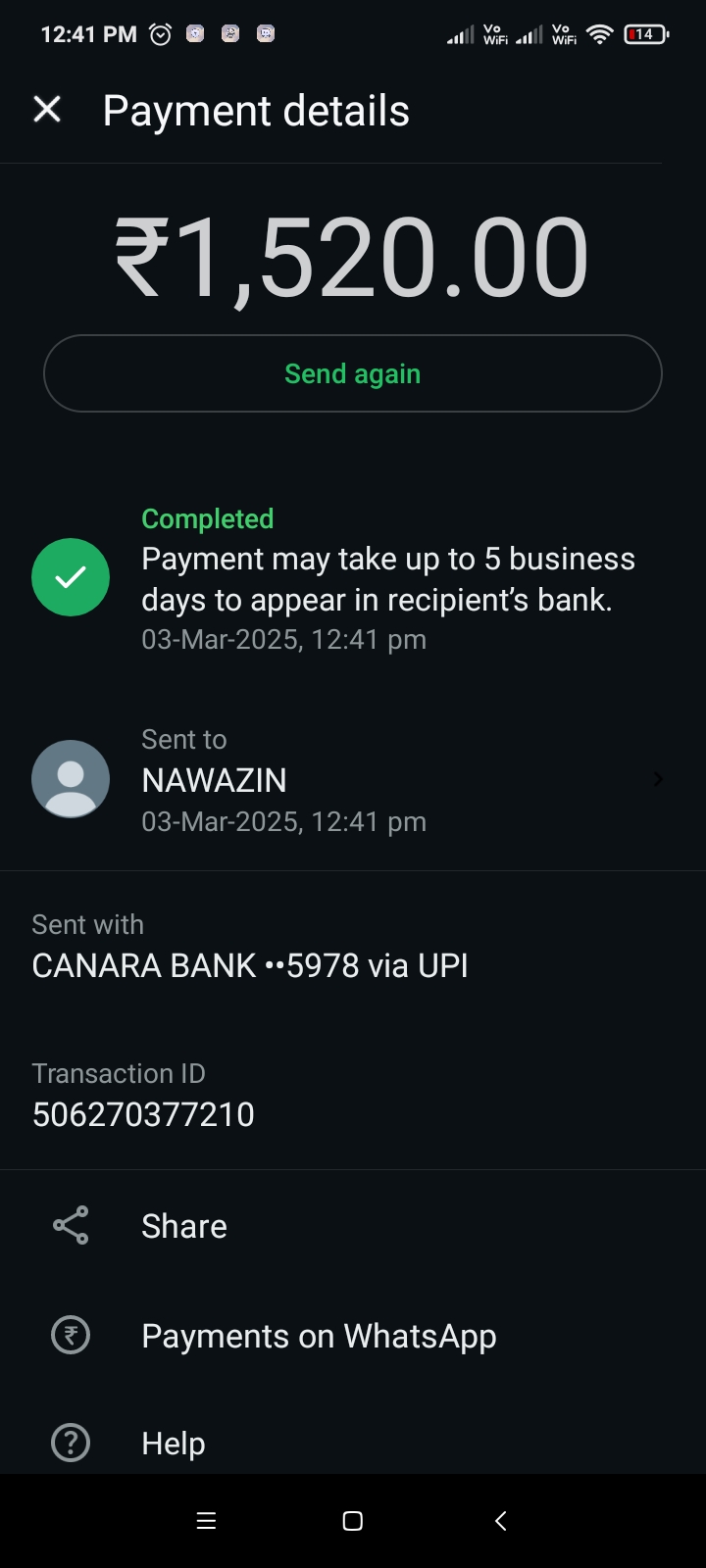
Task: Share this payment receipt
Action: point(184,1226)
